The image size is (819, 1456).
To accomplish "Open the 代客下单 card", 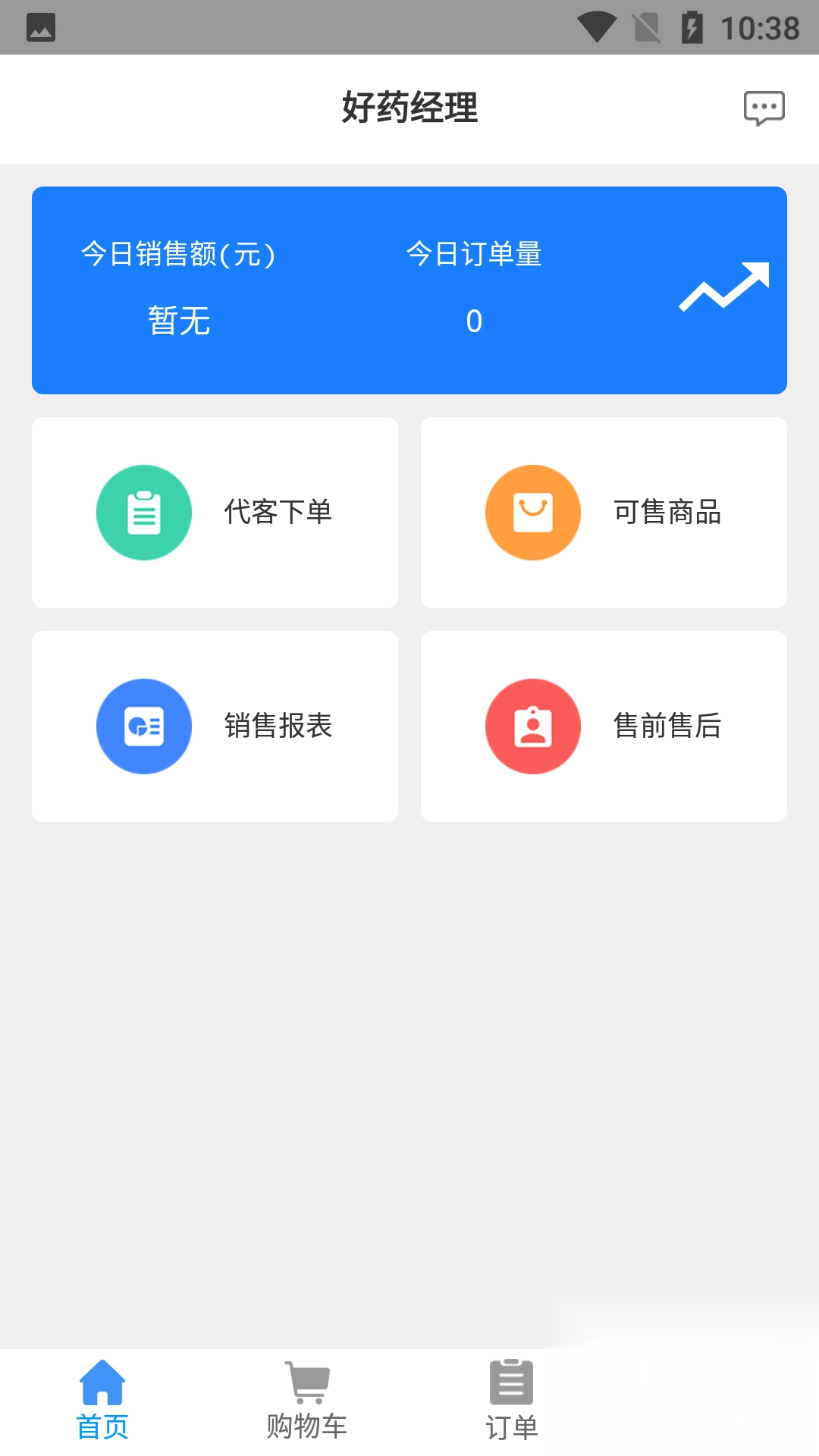I will point(215,512).
